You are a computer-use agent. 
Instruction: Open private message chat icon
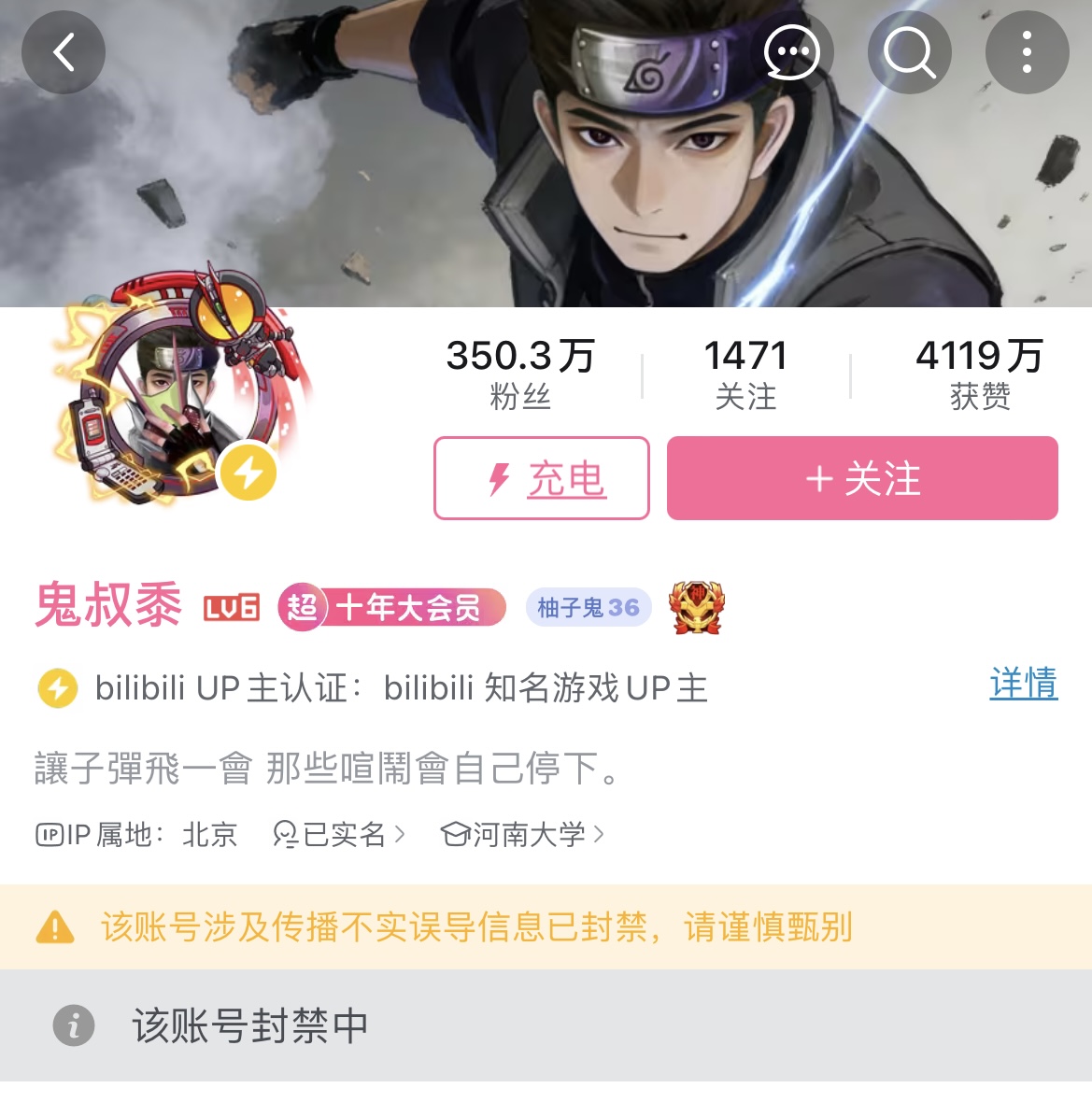[x=792, y=52]
